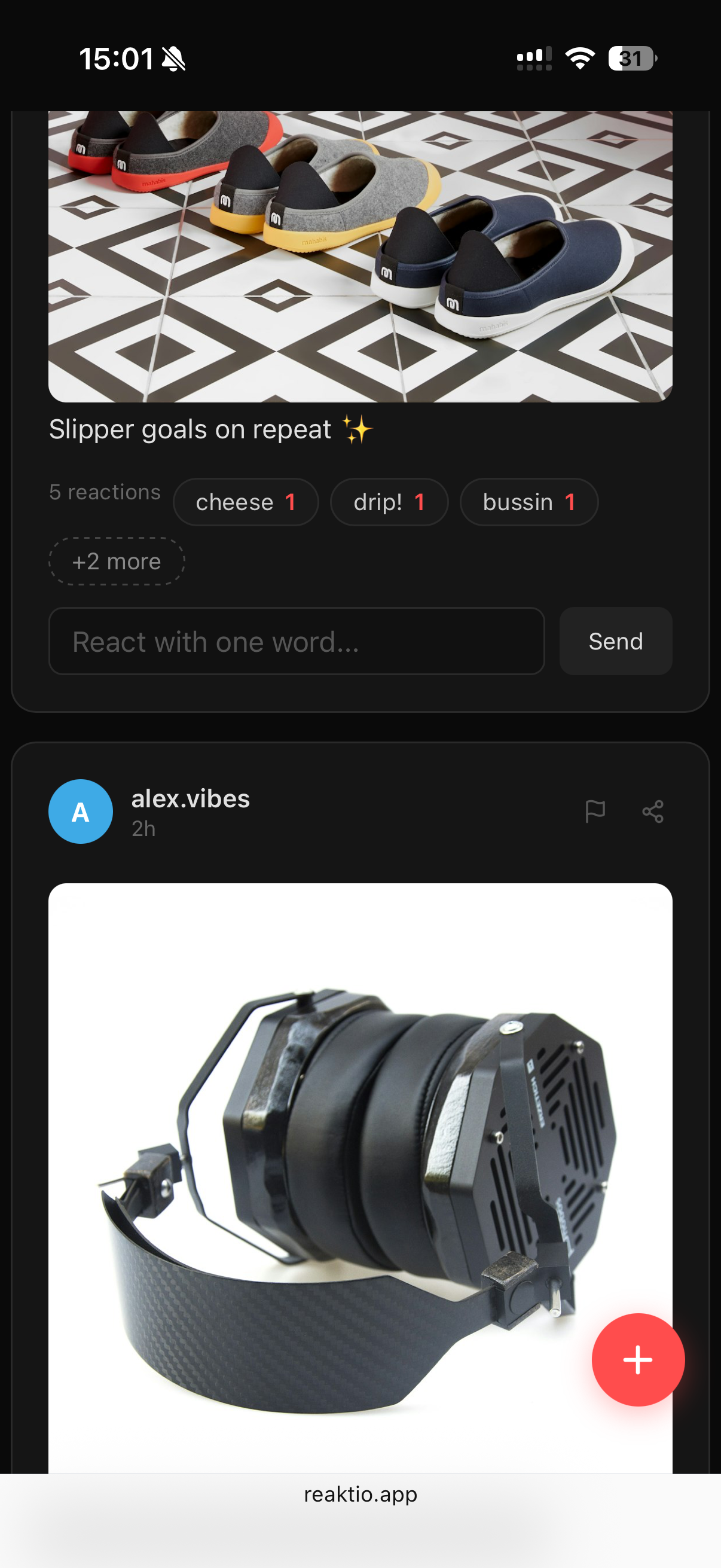The image size is (721, 1568).
Task: Toggle the drip! reaction
Action: point(389,502)
